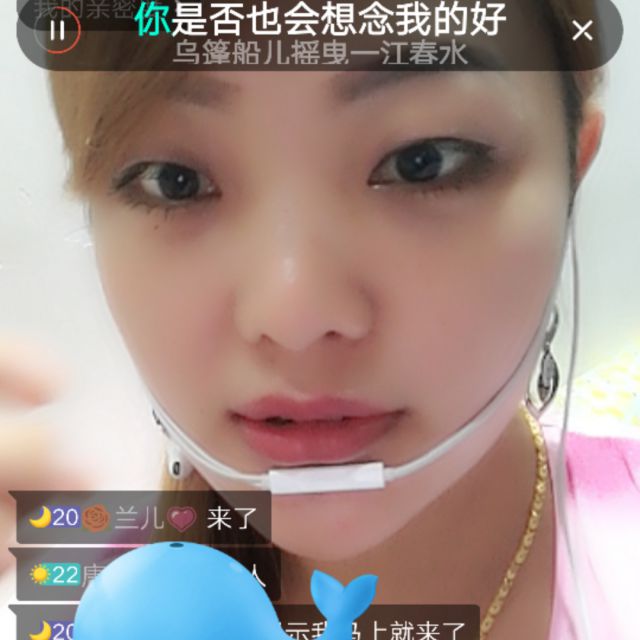
Task: Pause the playing song lyrics
Action: (57, 29)
